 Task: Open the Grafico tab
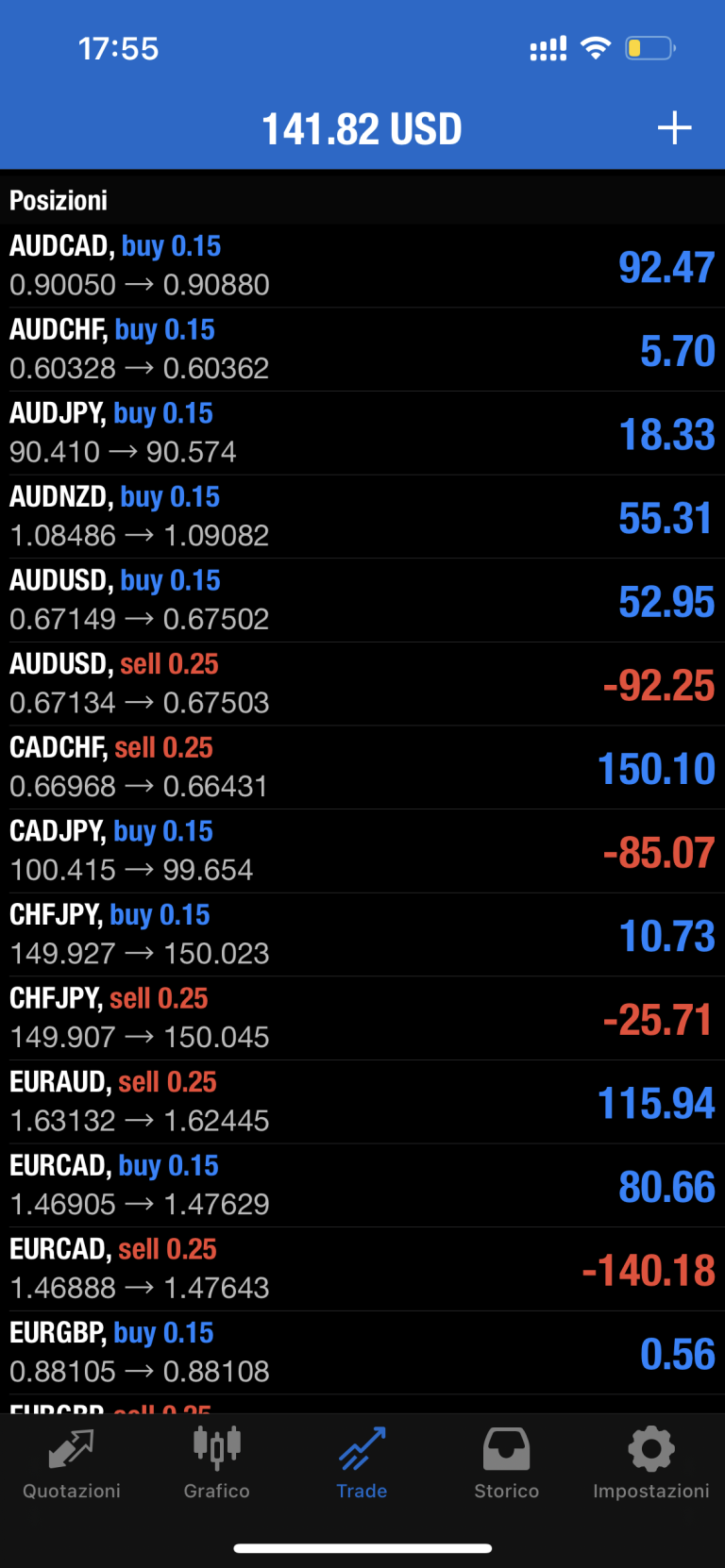coord(217,1463)
